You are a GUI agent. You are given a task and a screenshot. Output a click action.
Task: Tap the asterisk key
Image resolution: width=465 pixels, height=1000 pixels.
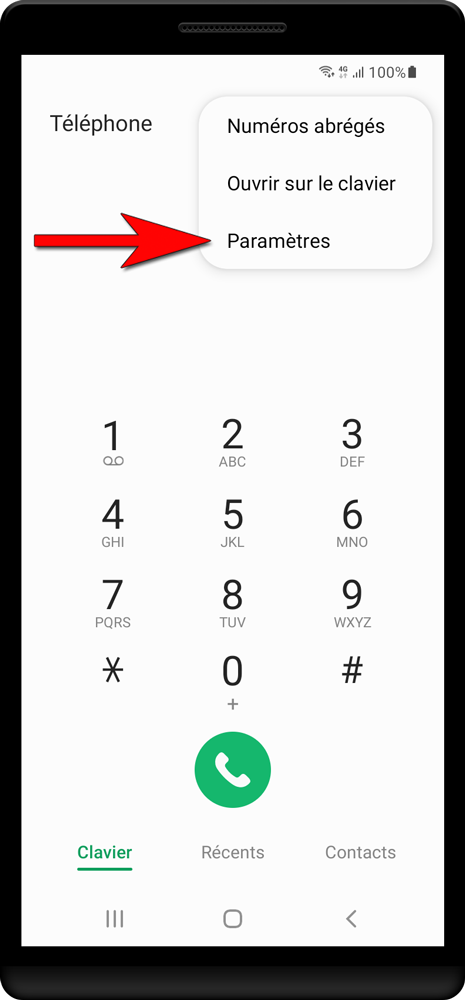(113, 672)
